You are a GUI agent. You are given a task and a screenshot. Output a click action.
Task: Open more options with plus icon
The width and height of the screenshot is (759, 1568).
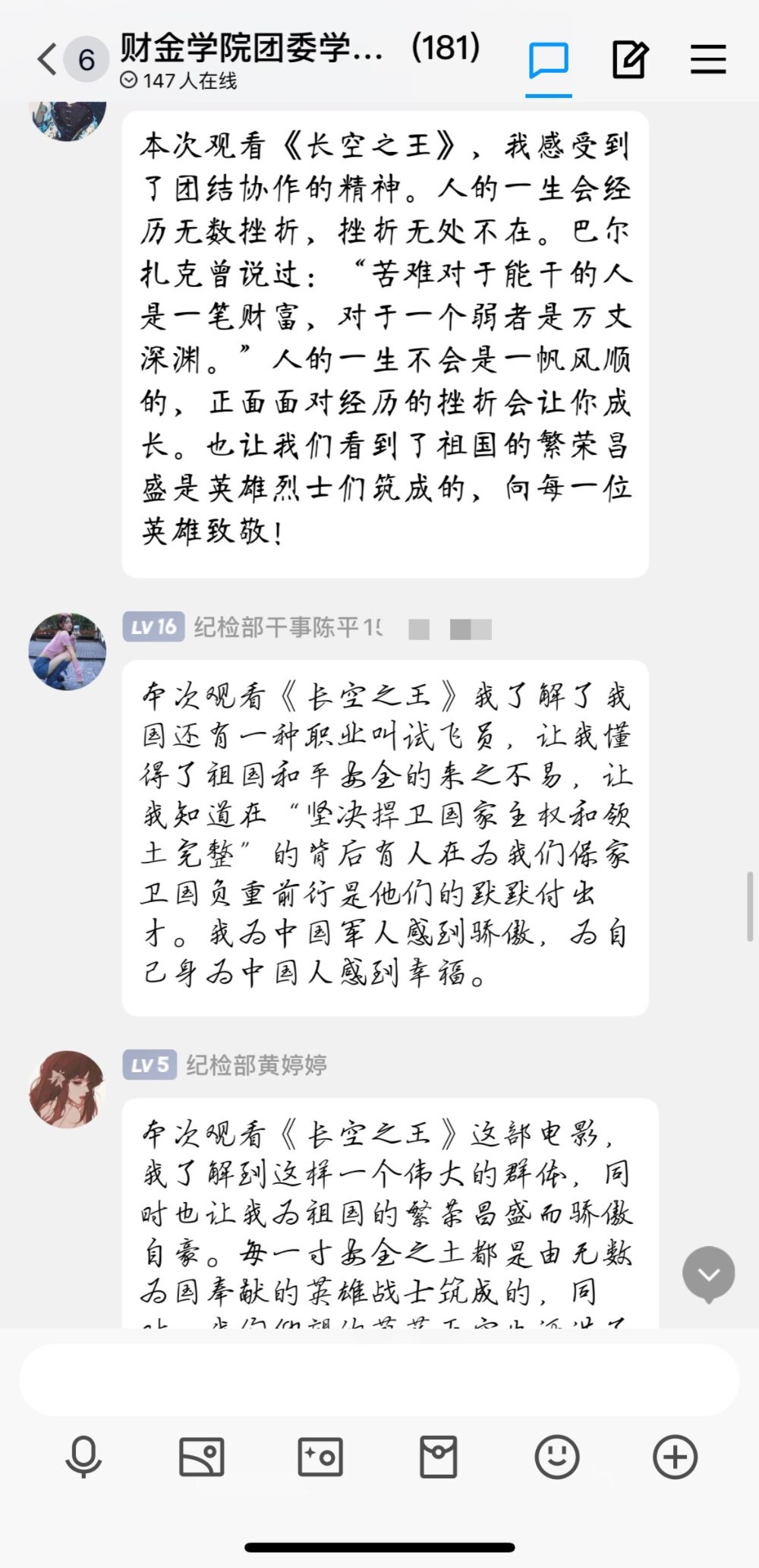[x=675, y=1456]
